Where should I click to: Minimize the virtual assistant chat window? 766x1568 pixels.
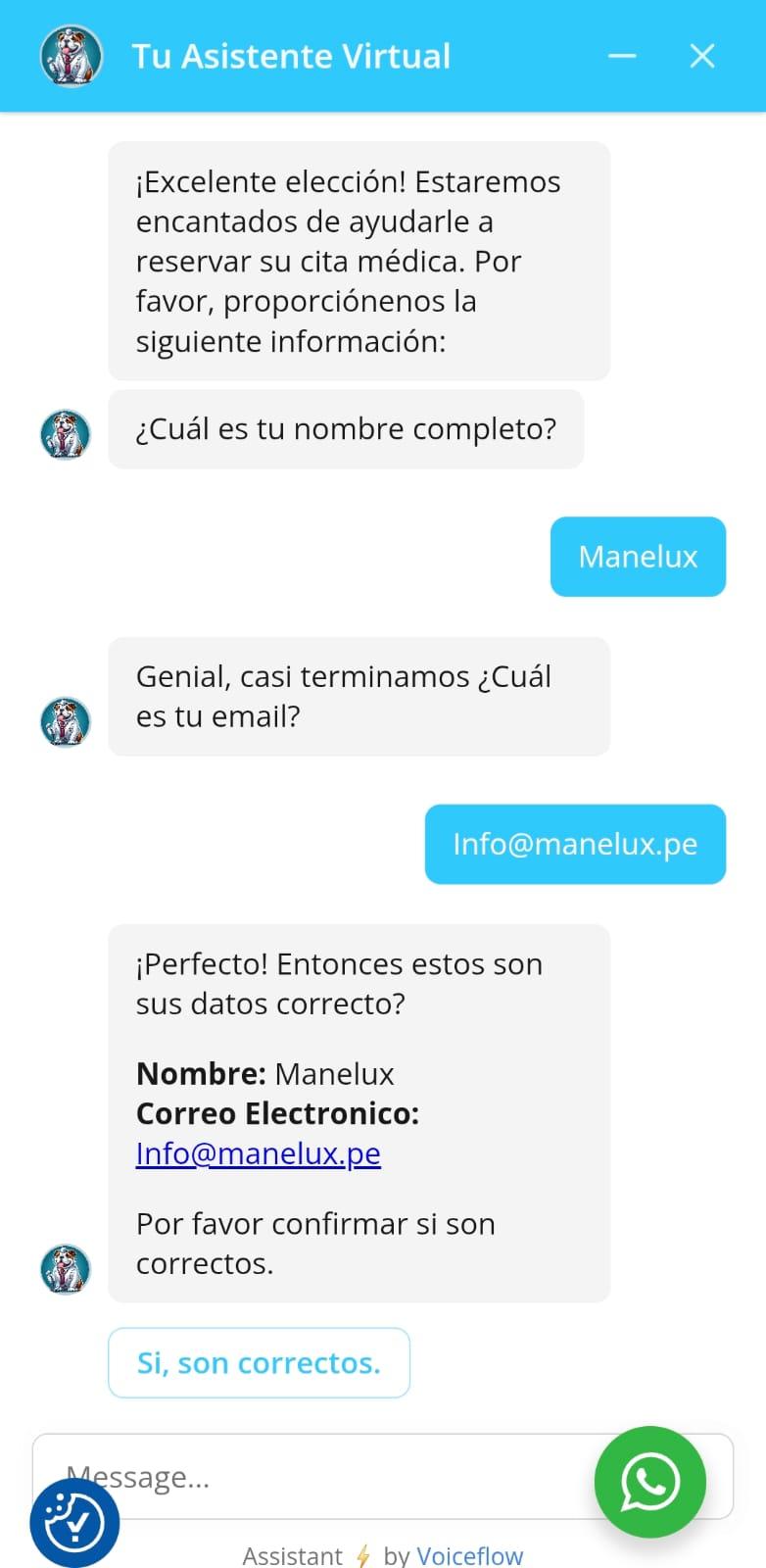[622, 56]
